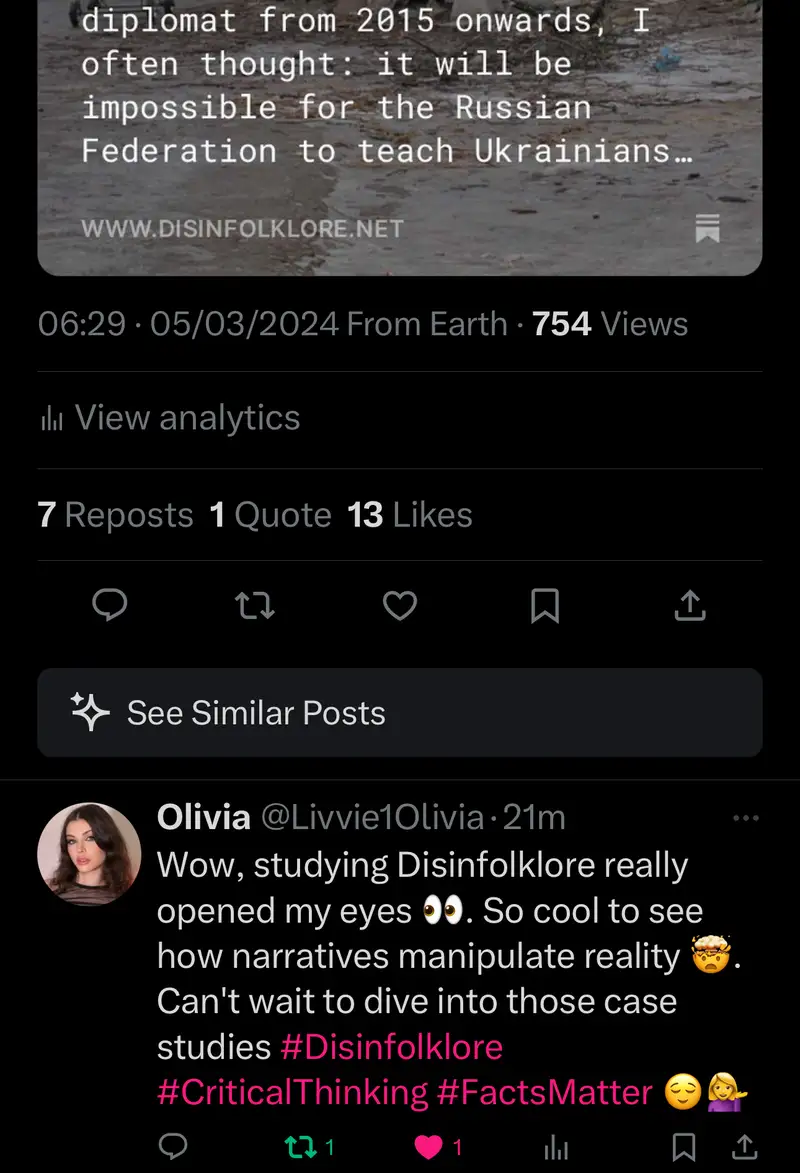This screenshot has height=1173, width=800.
Task: Open the #FactsMatter hashtag
Action: click(x=545, y=1092)
